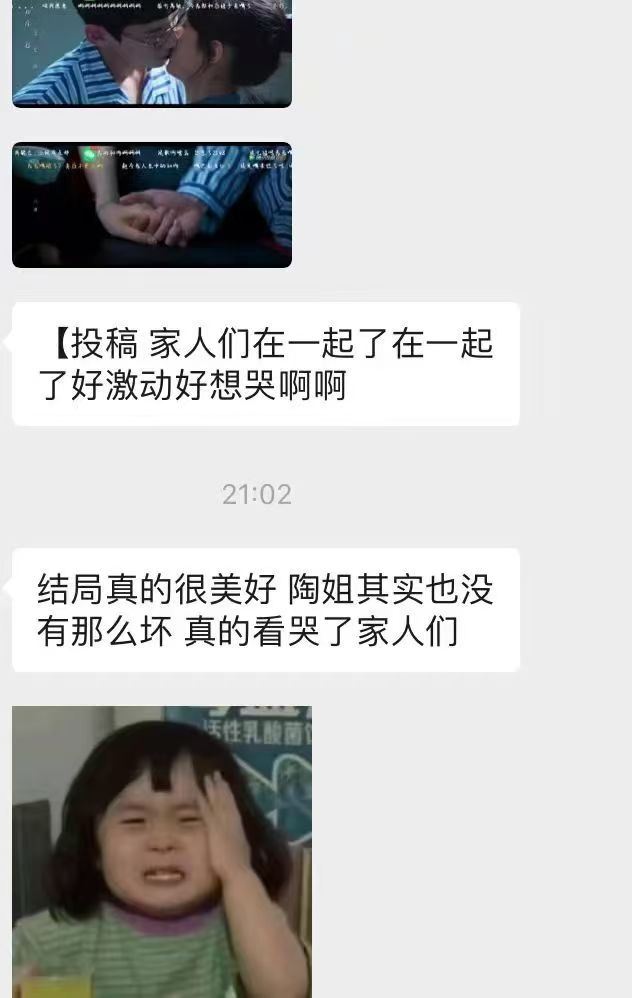This screenshot has width=632, height=998.
Task: Open the hand-holding scene image message
Action: 152,205
